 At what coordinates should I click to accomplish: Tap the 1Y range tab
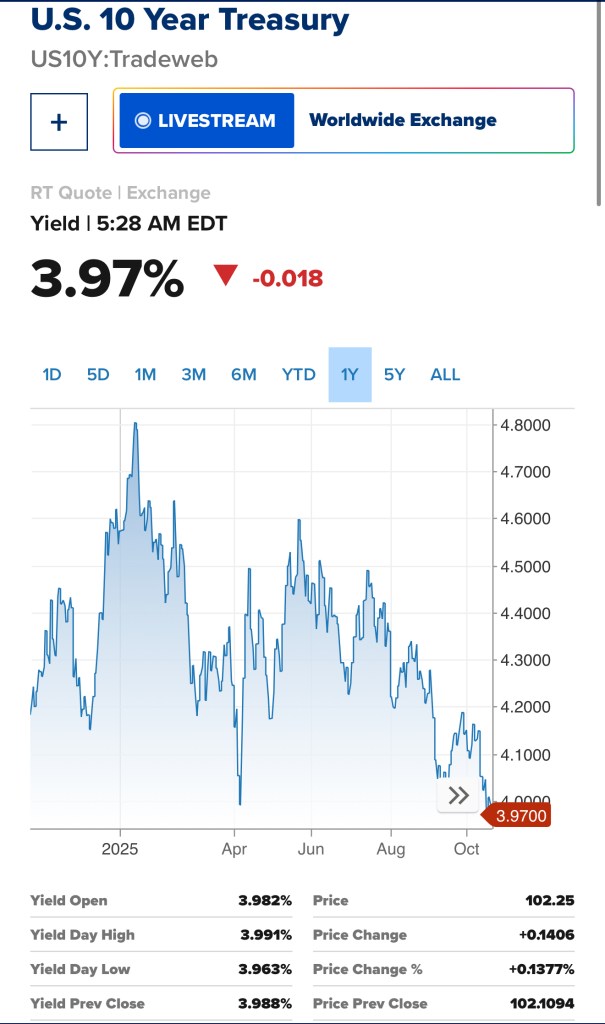(349, 375)
